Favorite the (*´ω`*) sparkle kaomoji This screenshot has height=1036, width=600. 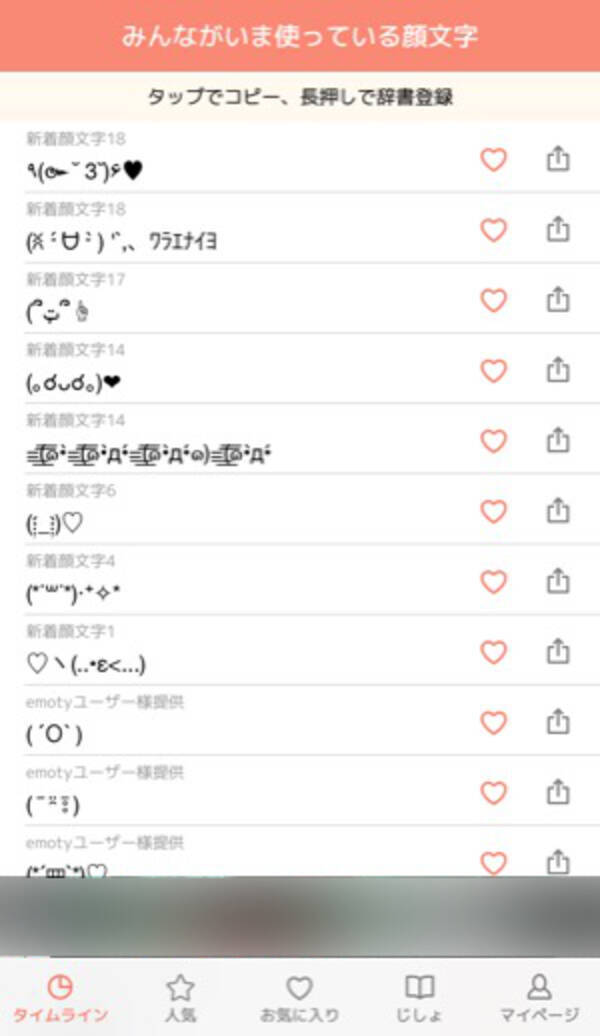[494, 581]
